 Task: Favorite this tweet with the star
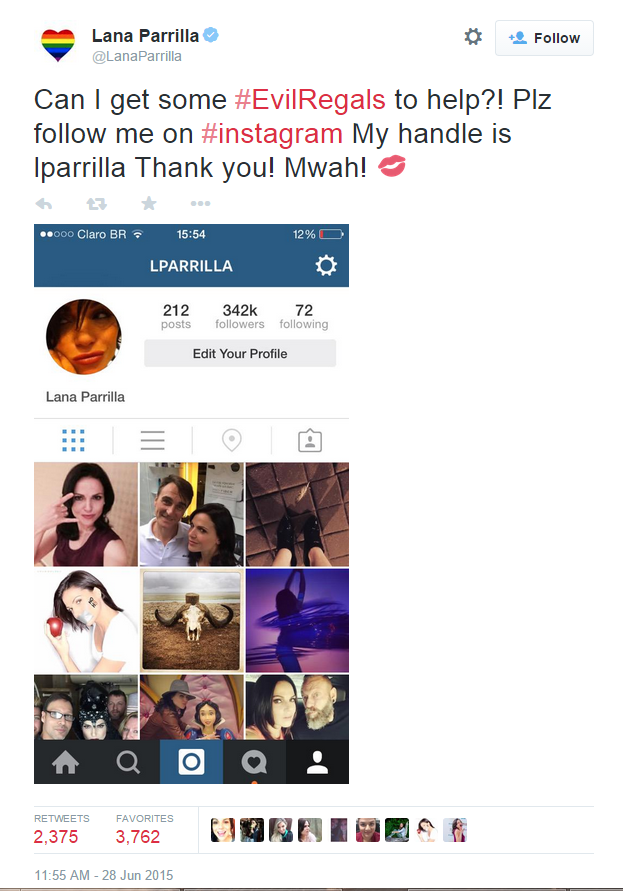[x=149, y=203]
